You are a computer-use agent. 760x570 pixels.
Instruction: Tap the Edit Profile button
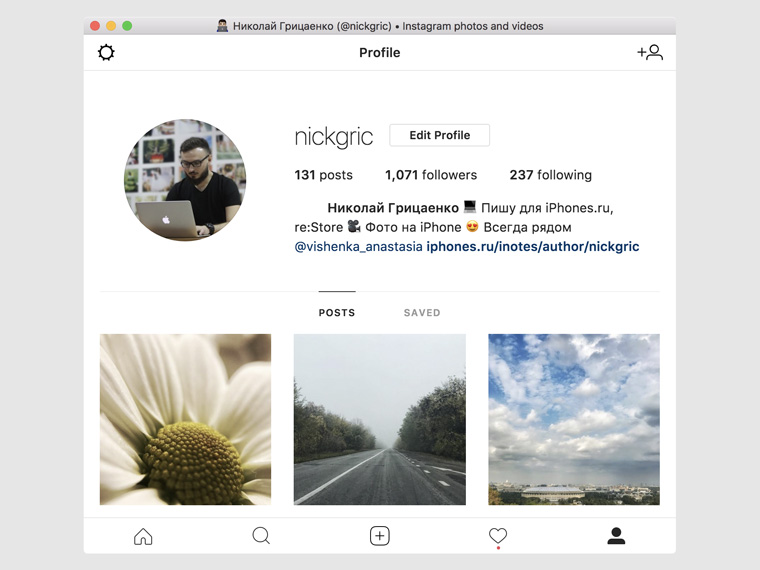point(439,135)
